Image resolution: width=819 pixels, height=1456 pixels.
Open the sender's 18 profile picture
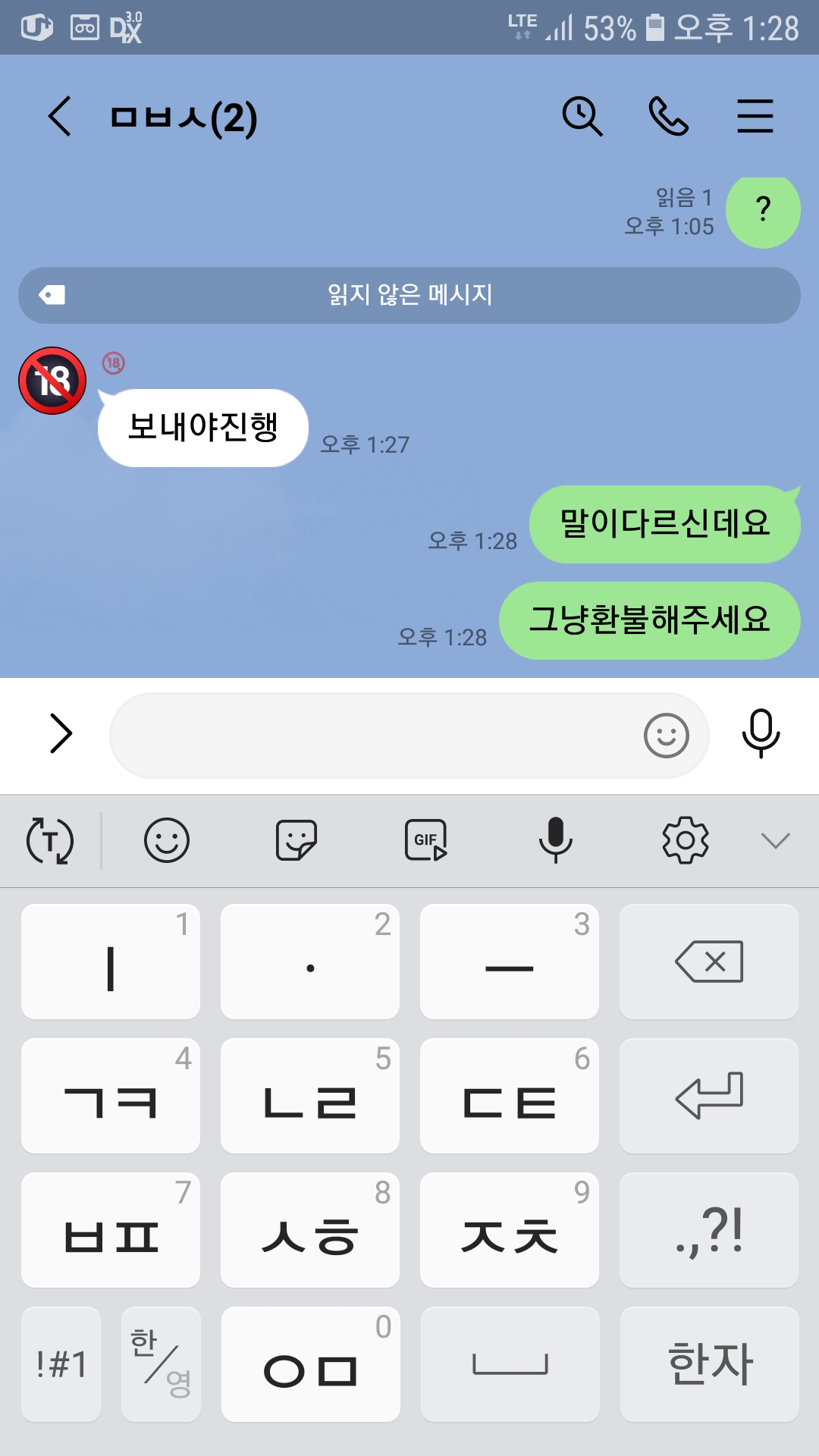pos(52,381)
